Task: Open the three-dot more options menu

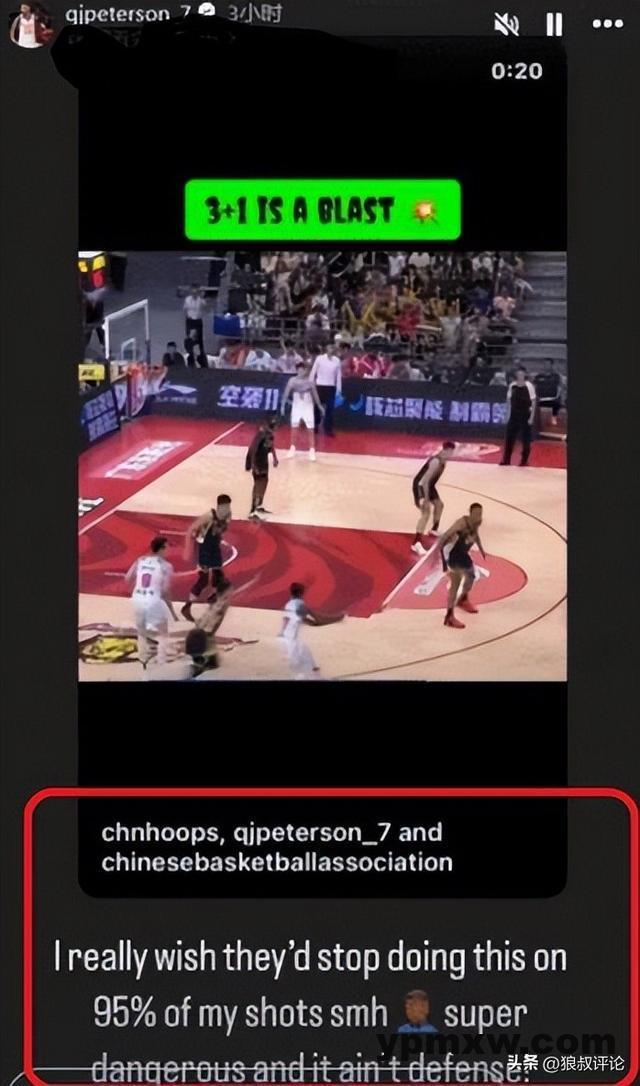Action: pyautogui.click(x=608, y=24)
